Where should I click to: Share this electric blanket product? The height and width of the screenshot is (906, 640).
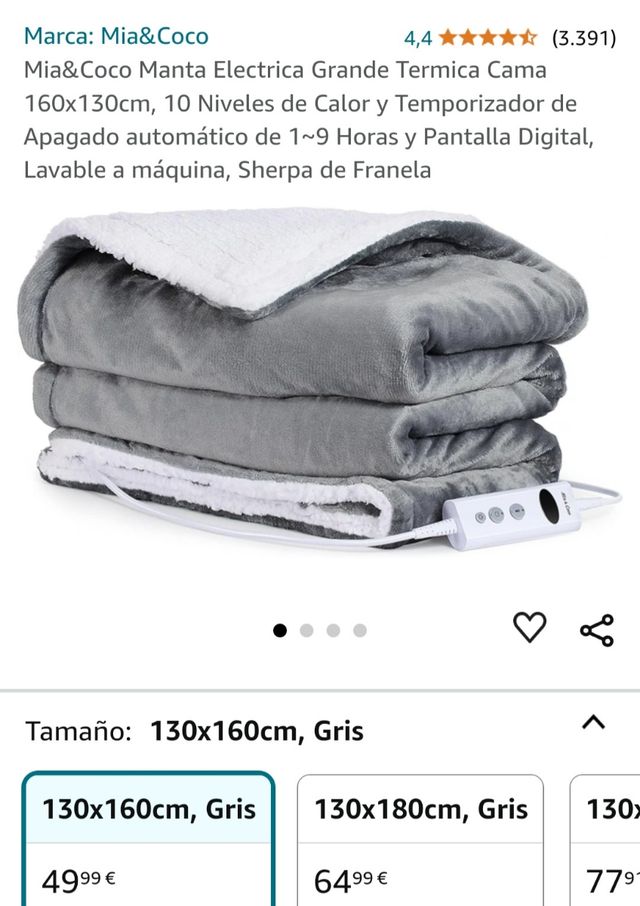pyautogui.click(x=597, y=630)
